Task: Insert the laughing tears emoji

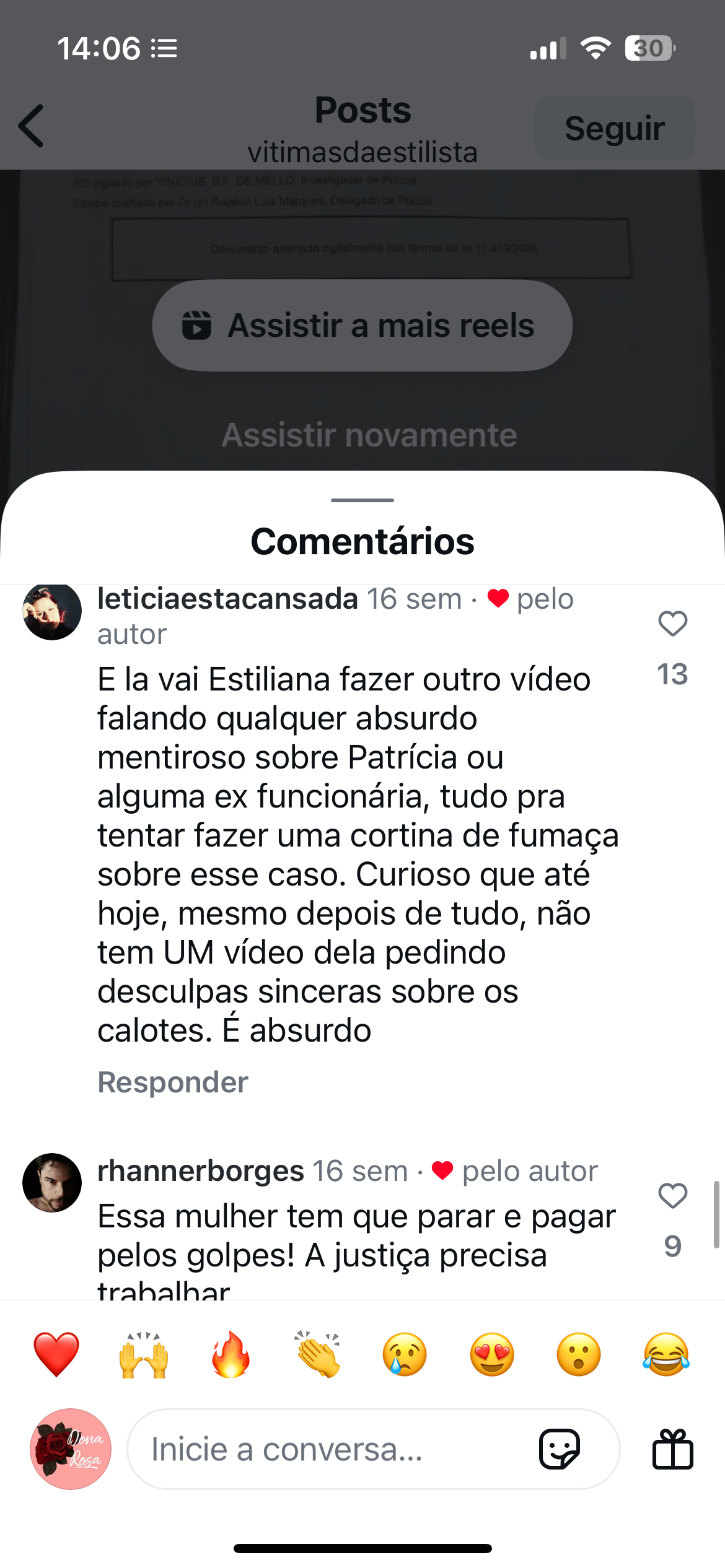Action: (666, 1354)
